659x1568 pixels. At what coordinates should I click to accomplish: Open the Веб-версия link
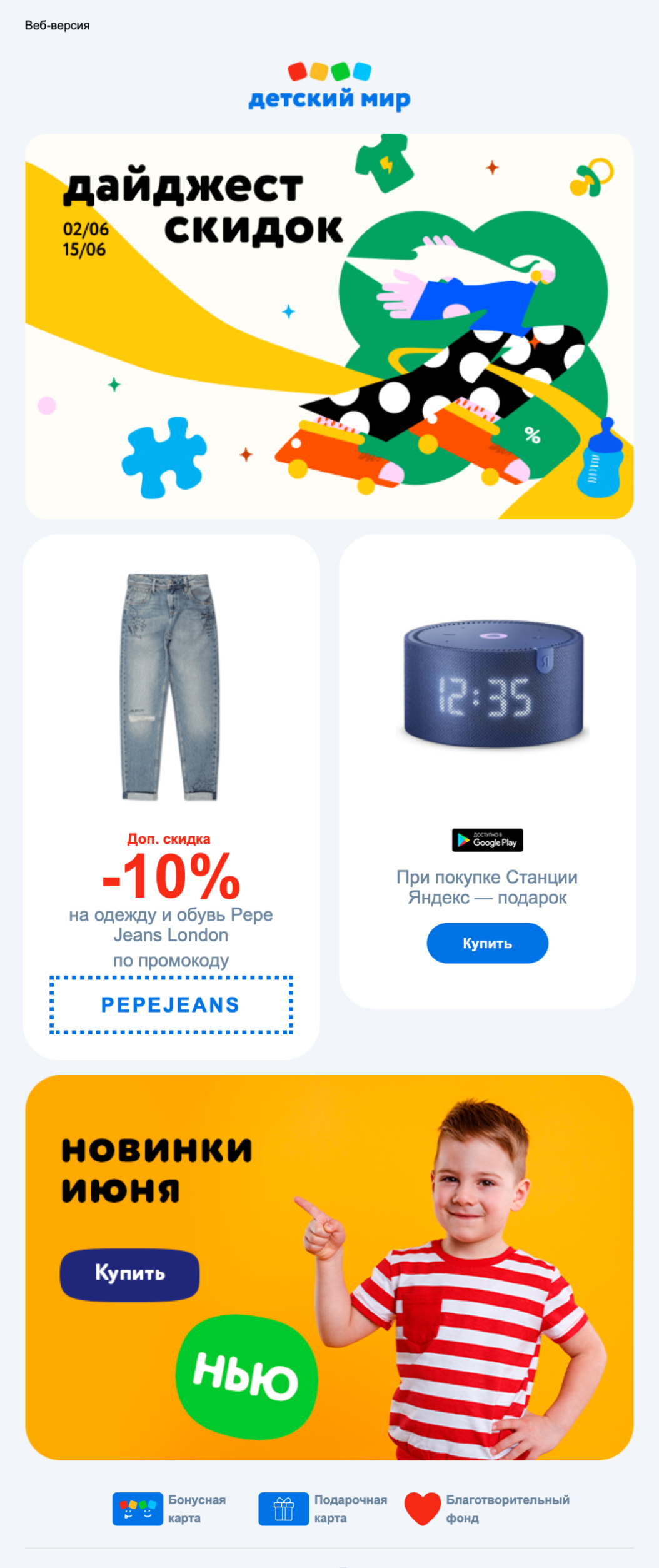click(57, 26)
